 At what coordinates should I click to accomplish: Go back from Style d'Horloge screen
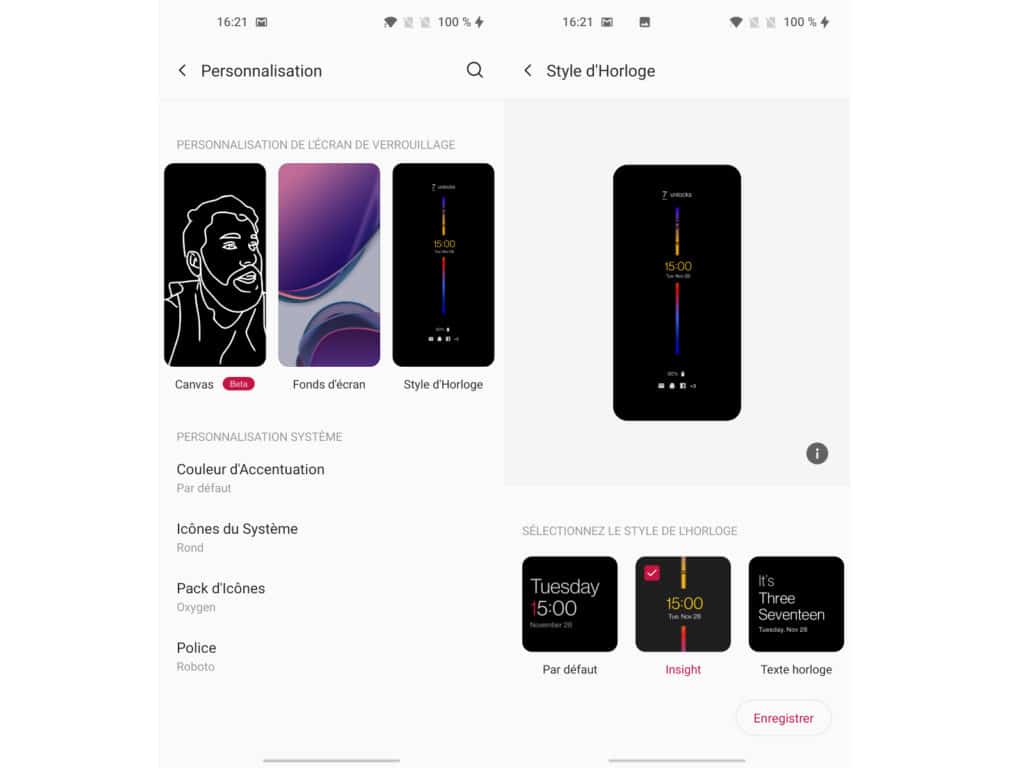click(x=528, y=71)
